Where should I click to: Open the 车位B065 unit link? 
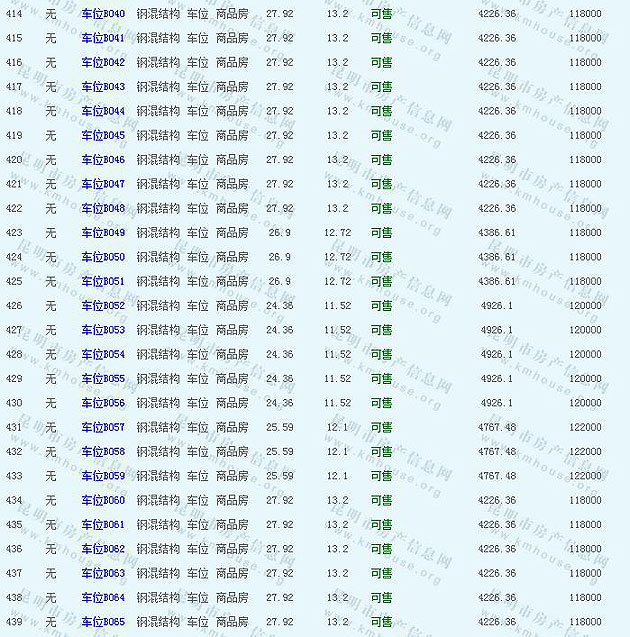[103, 622]
